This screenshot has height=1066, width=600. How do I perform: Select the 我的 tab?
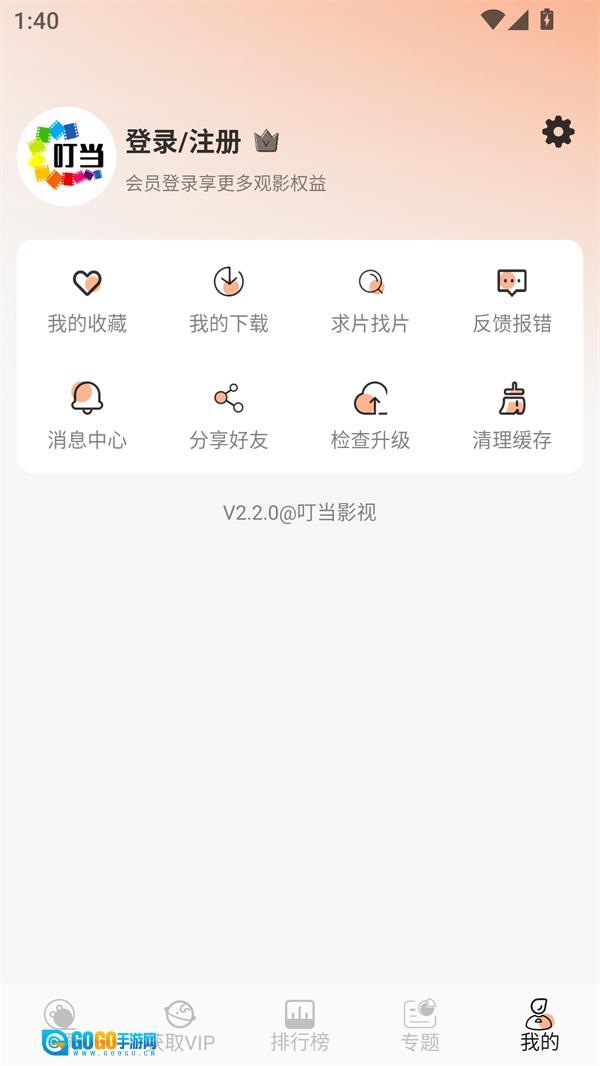click(540, 1026)
